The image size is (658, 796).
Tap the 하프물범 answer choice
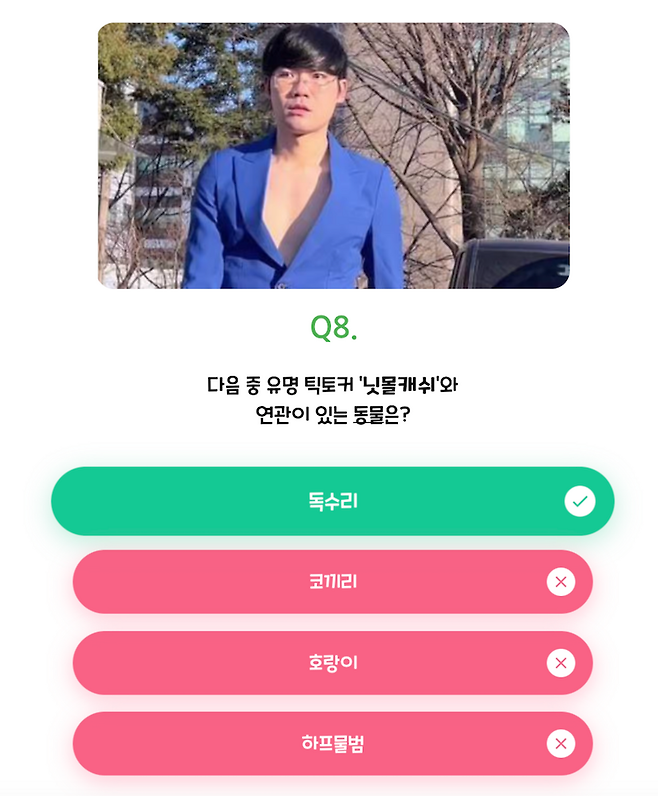pos(332,744)
